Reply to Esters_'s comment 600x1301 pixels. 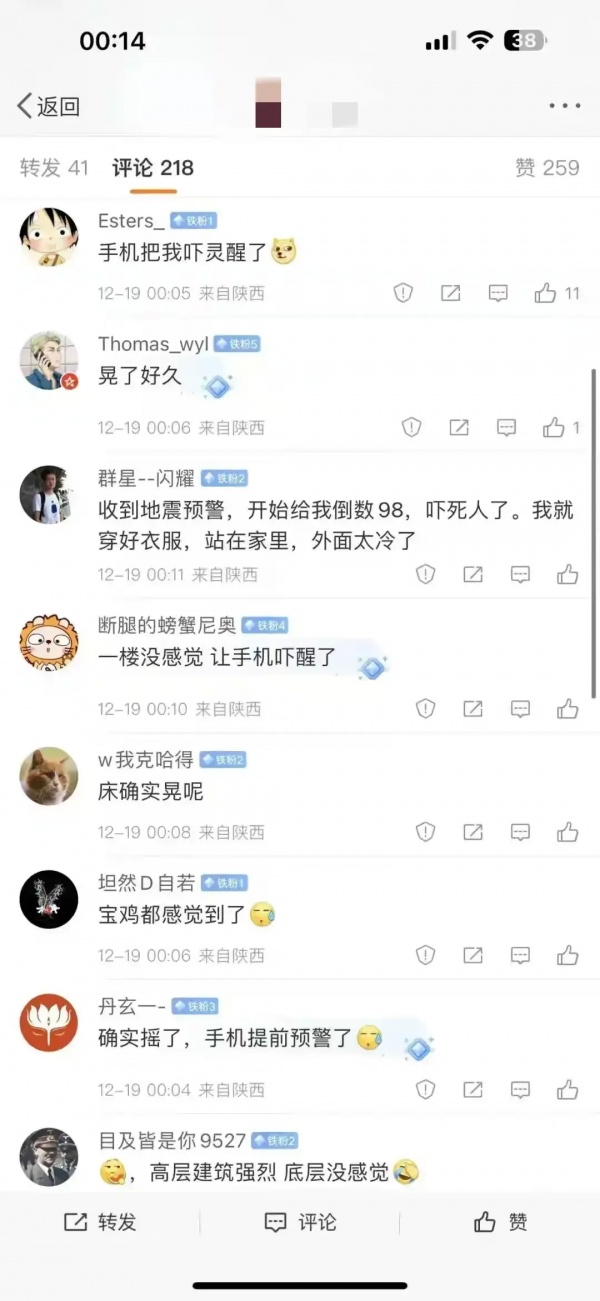coord(498,293)
